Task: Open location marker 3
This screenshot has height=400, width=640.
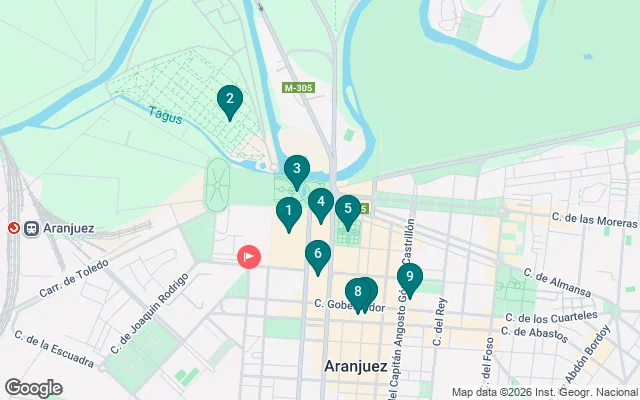Action: (296, 170)
